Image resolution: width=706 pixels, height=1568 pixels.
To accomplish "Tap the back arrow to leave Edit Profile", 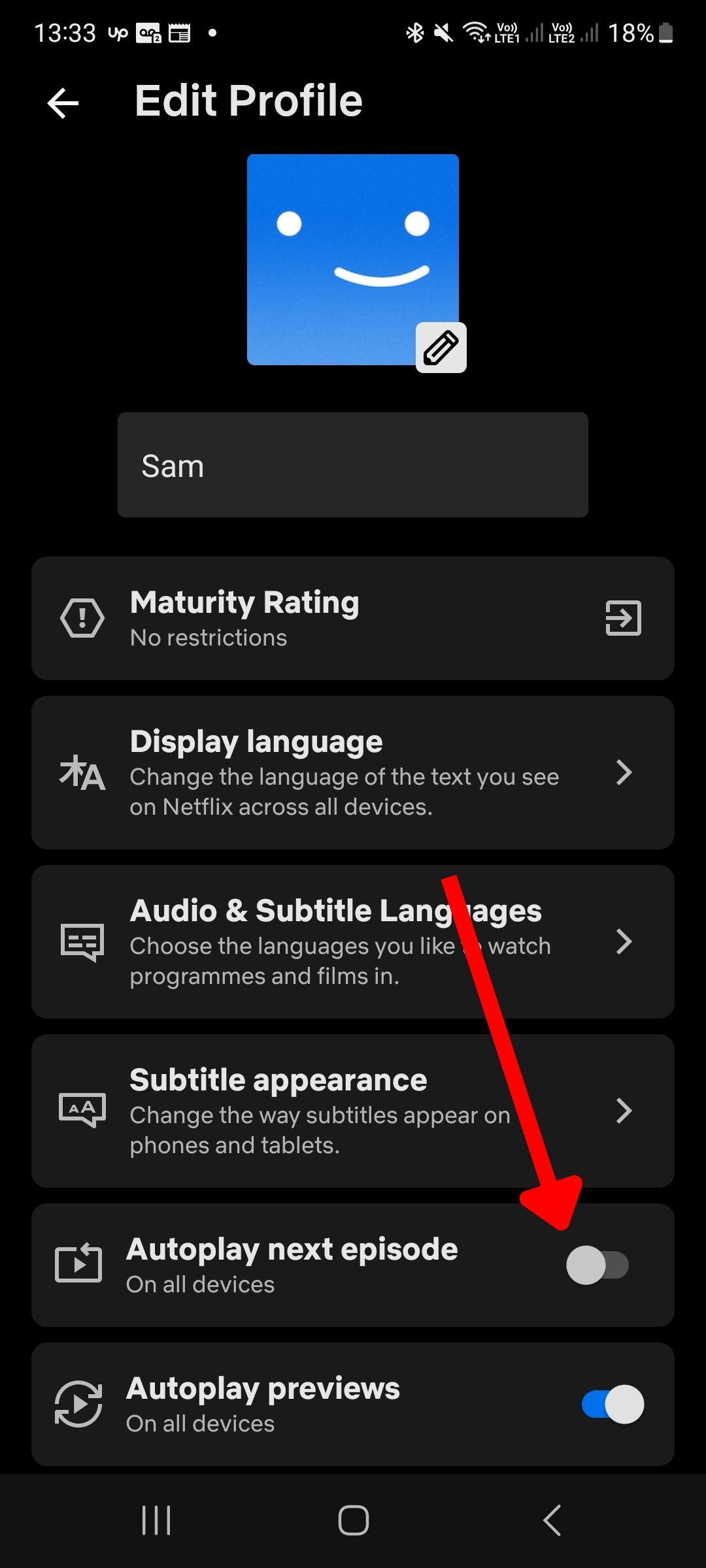I will click(62, 102).
